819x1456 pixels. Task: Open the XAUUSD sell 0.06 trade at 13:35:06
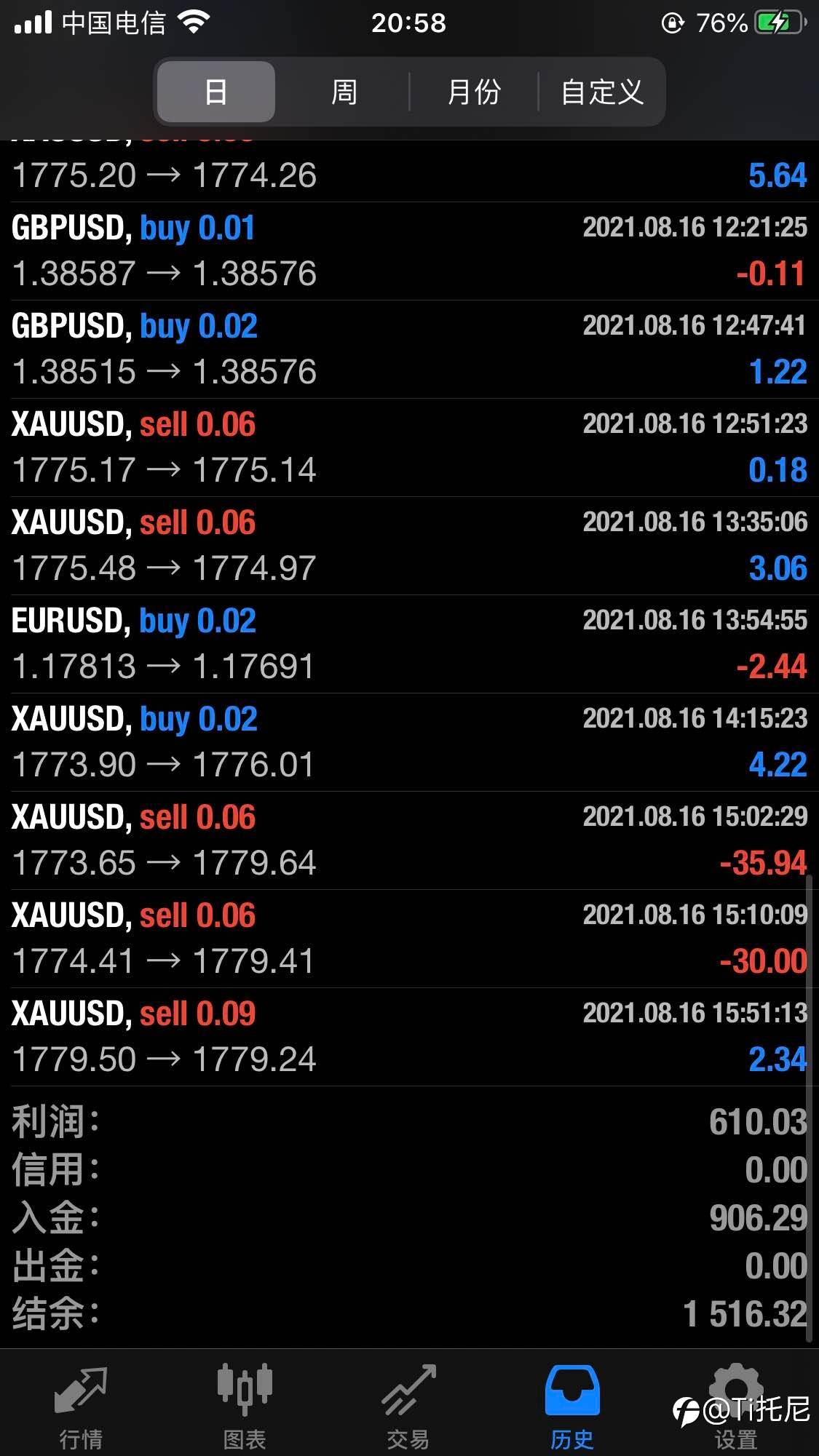409,546
